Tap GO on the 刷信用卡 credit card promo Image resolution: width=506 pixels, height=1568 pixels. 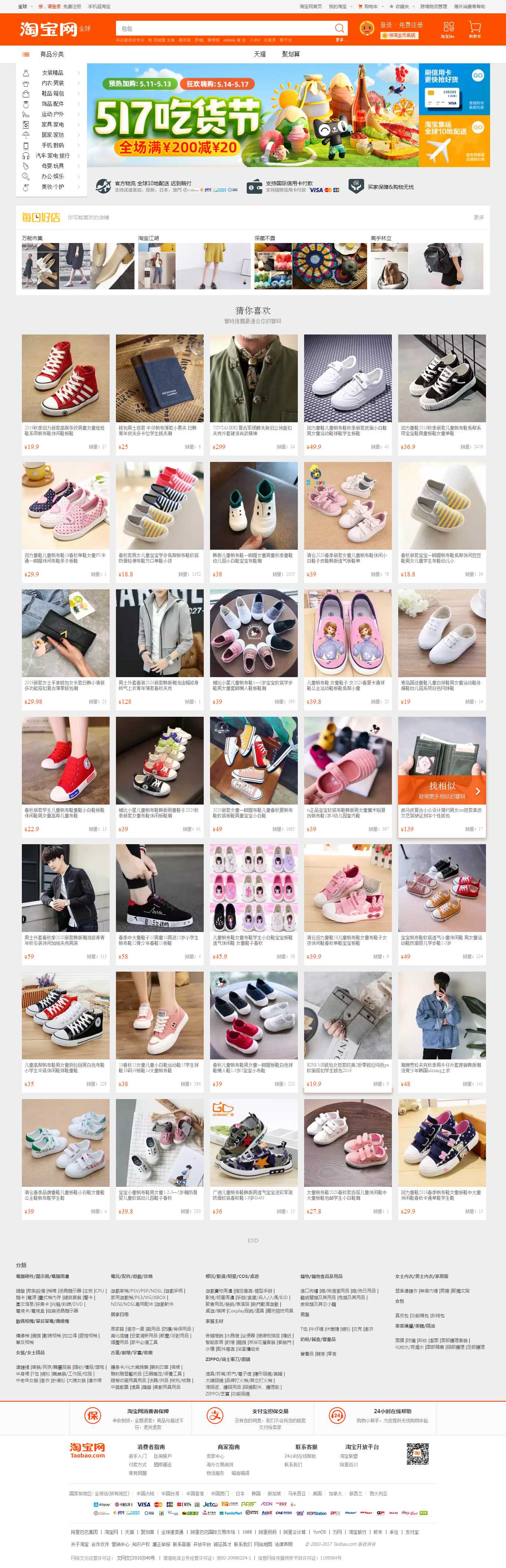click(477, 76)
